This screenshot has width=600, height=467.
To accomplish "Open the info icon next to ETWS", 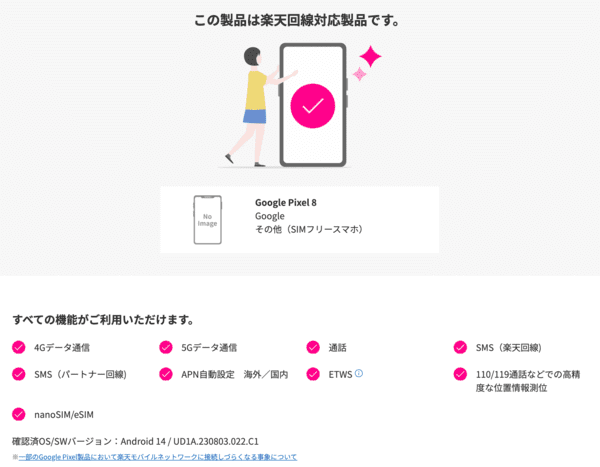I will click(359, 373).
